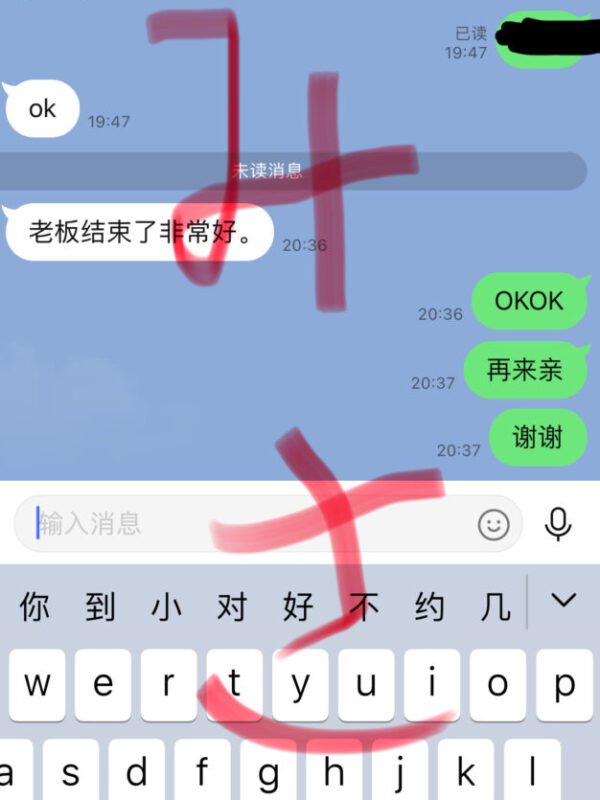
Task: Start voice input with the microphone
Action: (x=557, y=523)
